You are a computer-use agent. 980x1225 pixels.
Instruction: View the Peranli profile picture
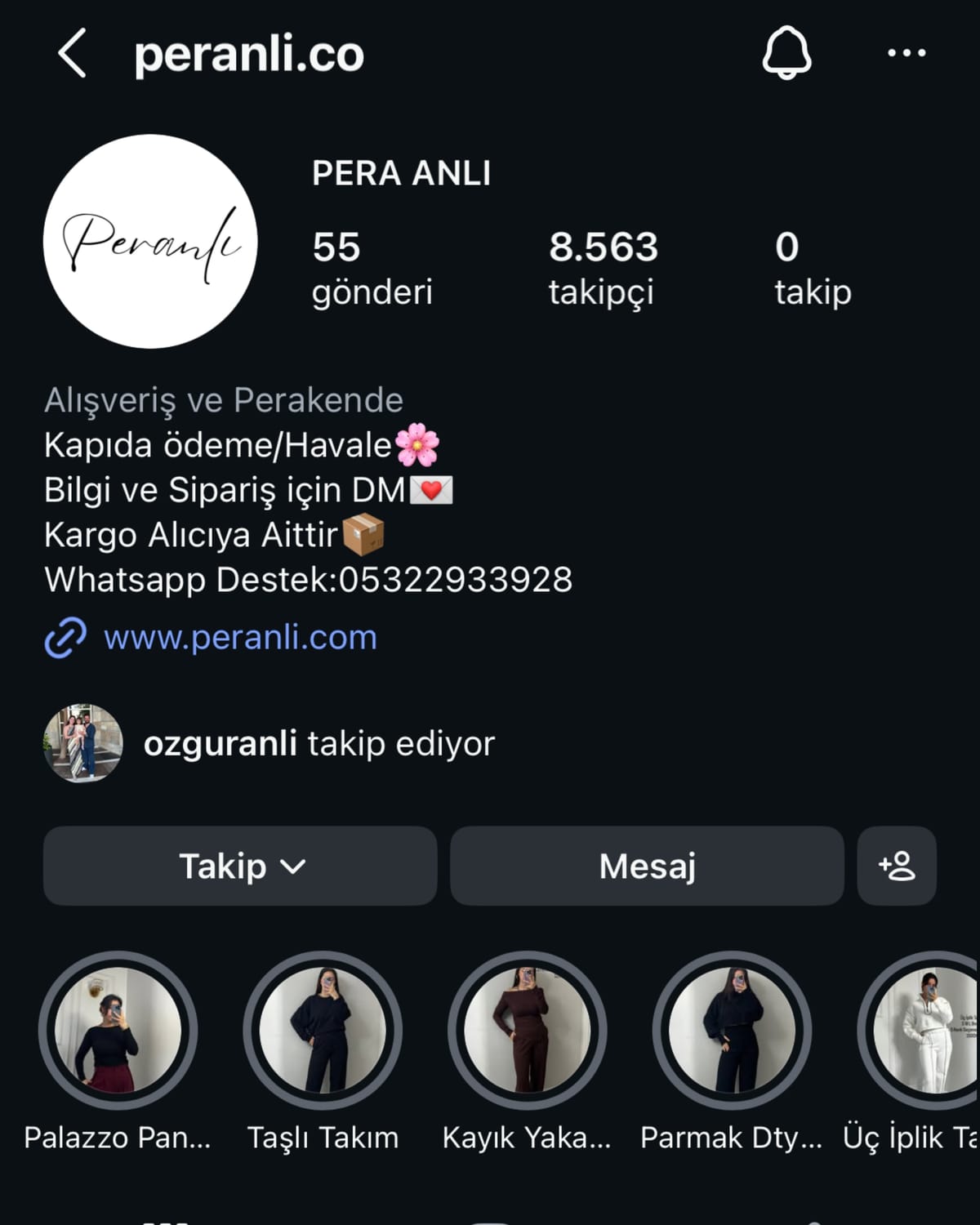click(x=150, y=242)
